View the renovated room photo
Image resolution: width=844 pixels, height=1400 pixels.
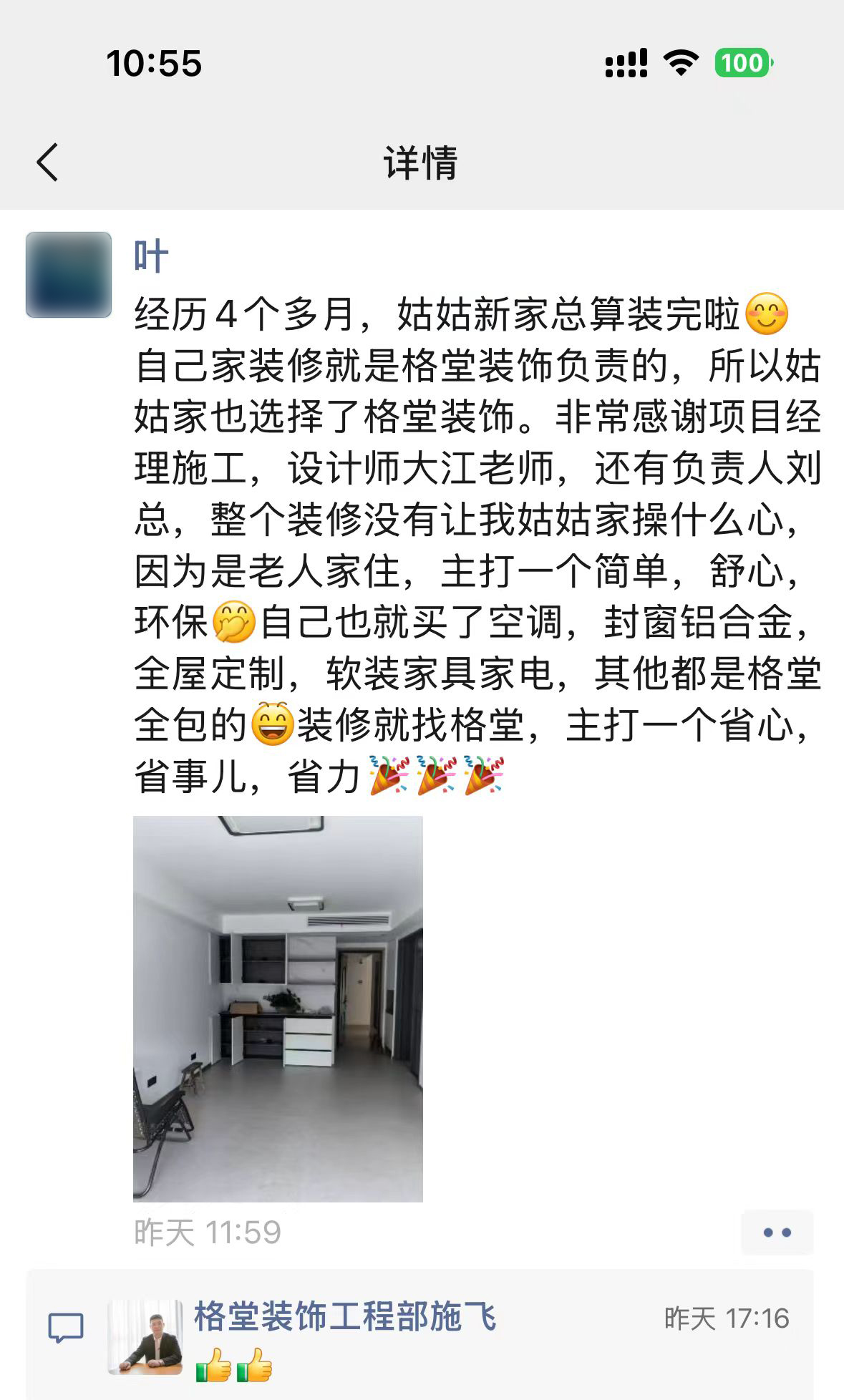point(278,1008)
